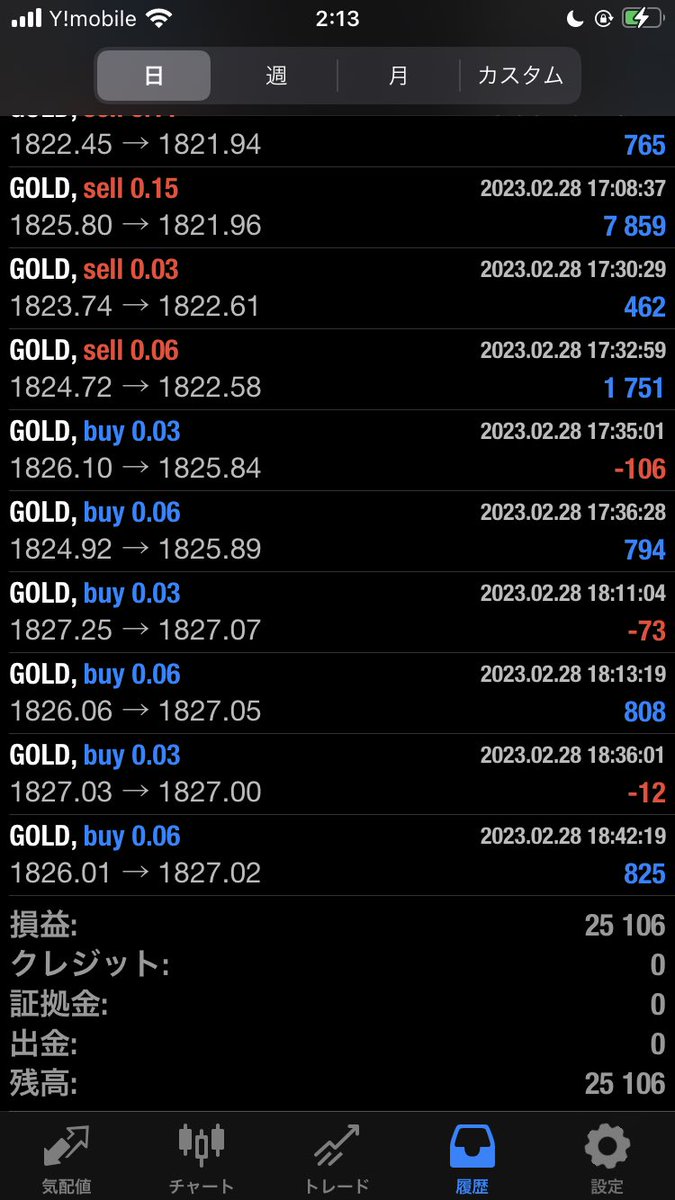View details of GOLD sell 0.06 at 17:32:59

click(337, 369)
